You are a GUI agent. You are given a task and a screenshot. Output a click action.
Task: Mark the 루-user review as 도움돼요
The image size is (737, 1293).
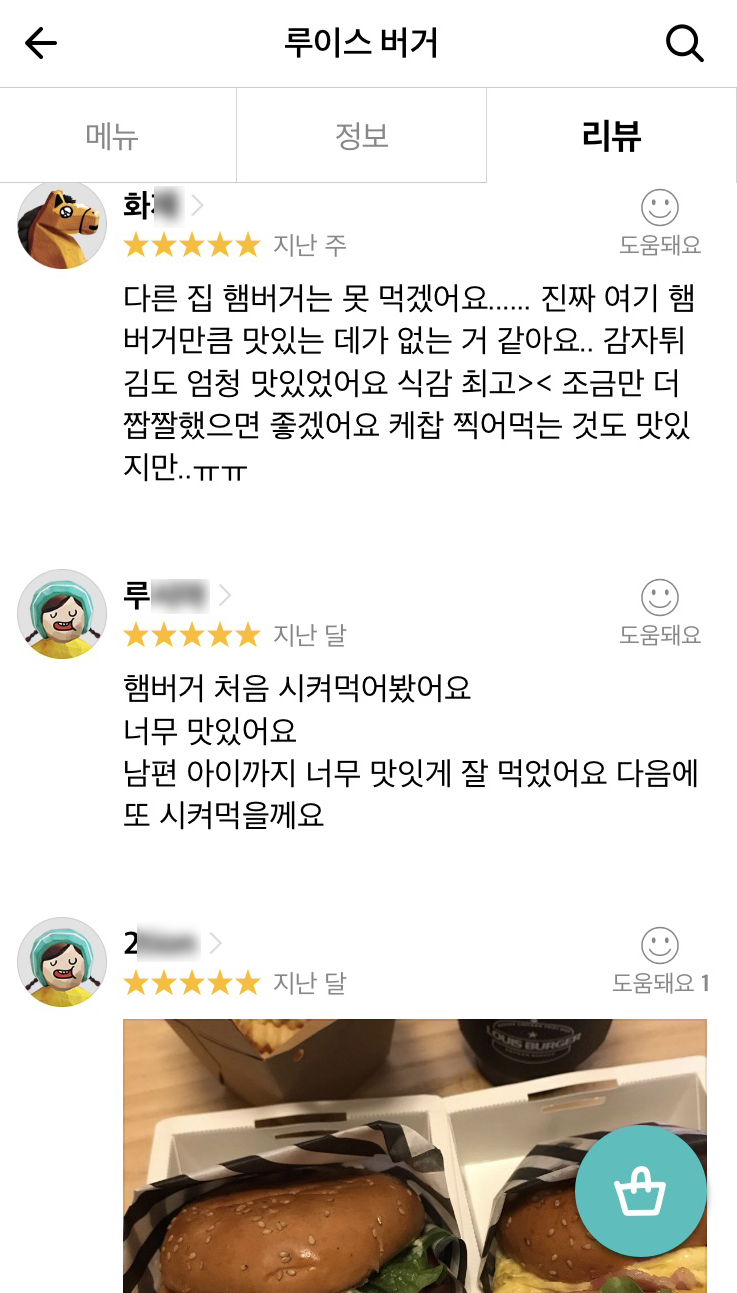[659, 611]
